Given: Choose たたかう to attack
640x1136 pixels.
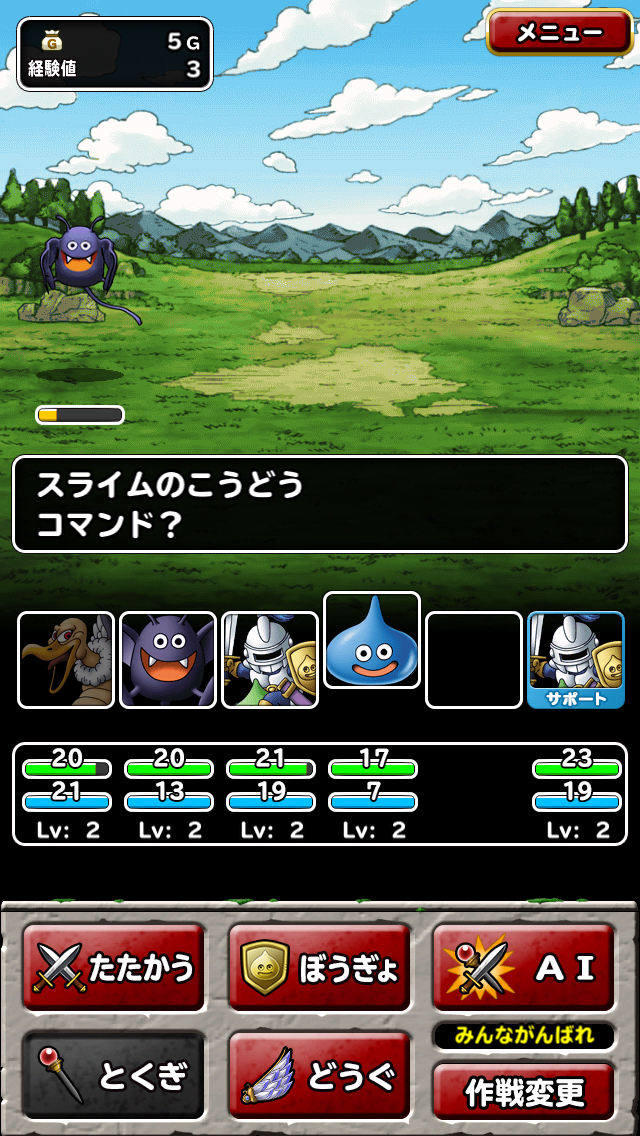Looking at the screenshot, I should (x=113, y=967).
